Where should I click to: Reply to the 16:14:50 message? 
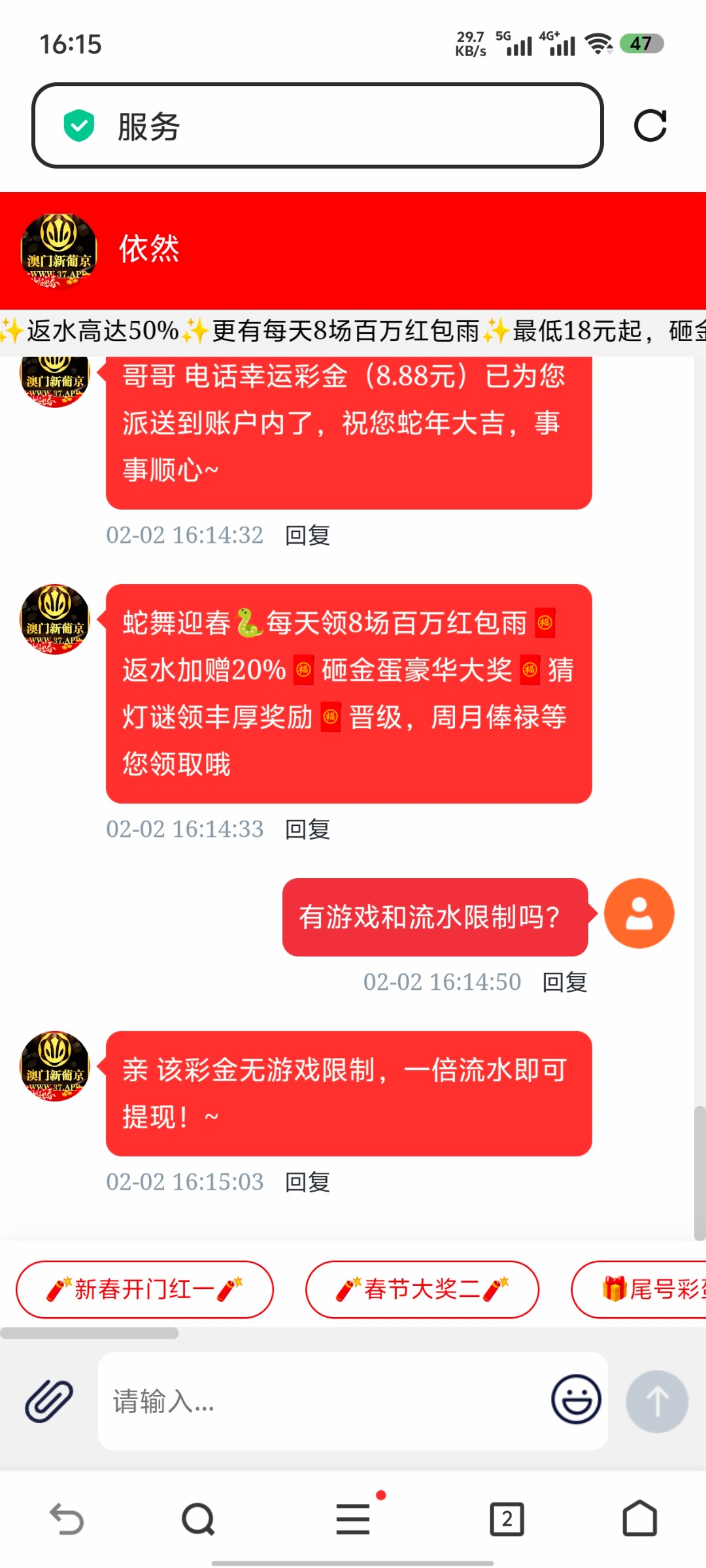pos(564,982)
